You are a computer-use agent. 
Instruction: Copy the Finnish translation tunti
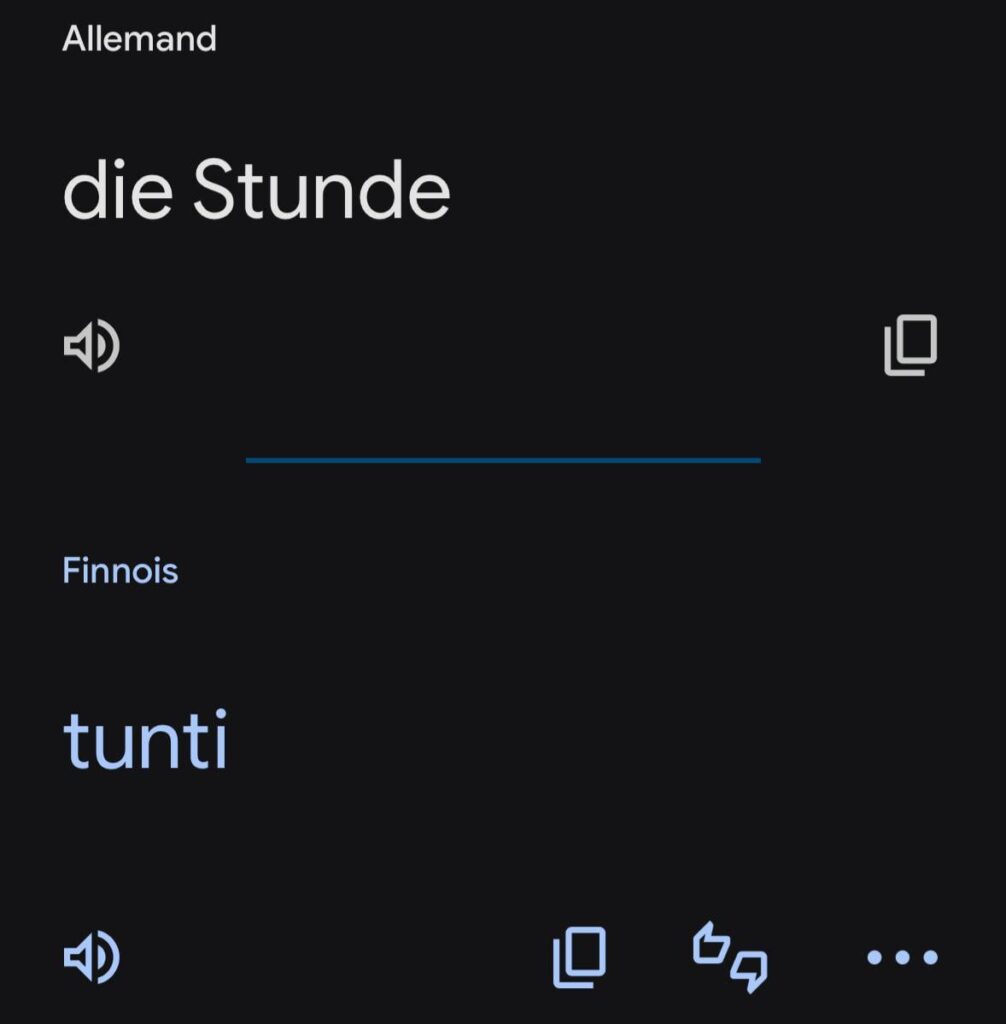(x=580, y=957)
